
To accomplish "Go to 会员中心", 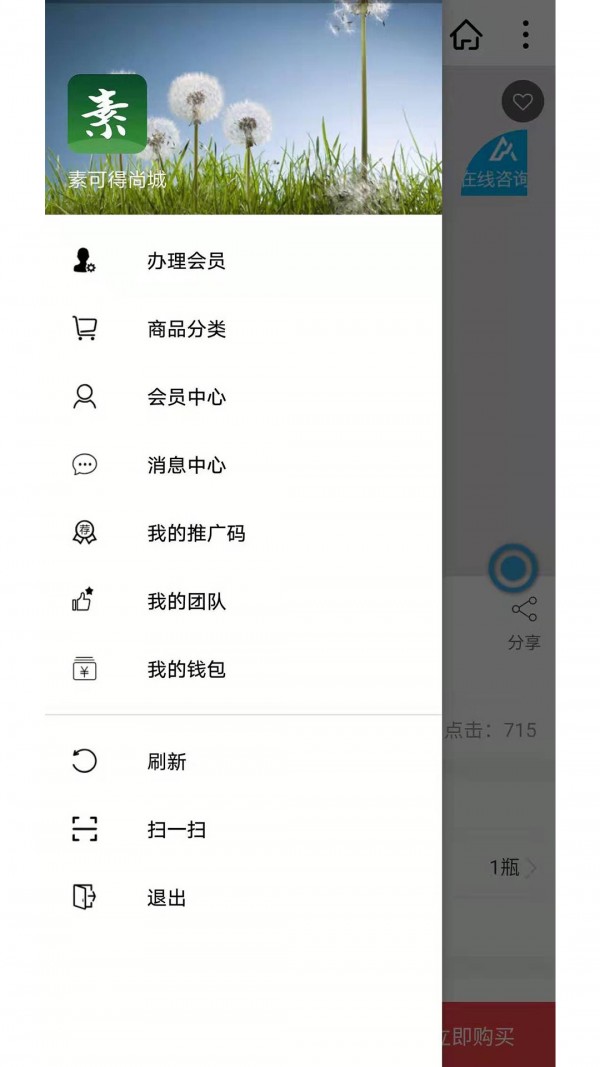I will 243,397.
